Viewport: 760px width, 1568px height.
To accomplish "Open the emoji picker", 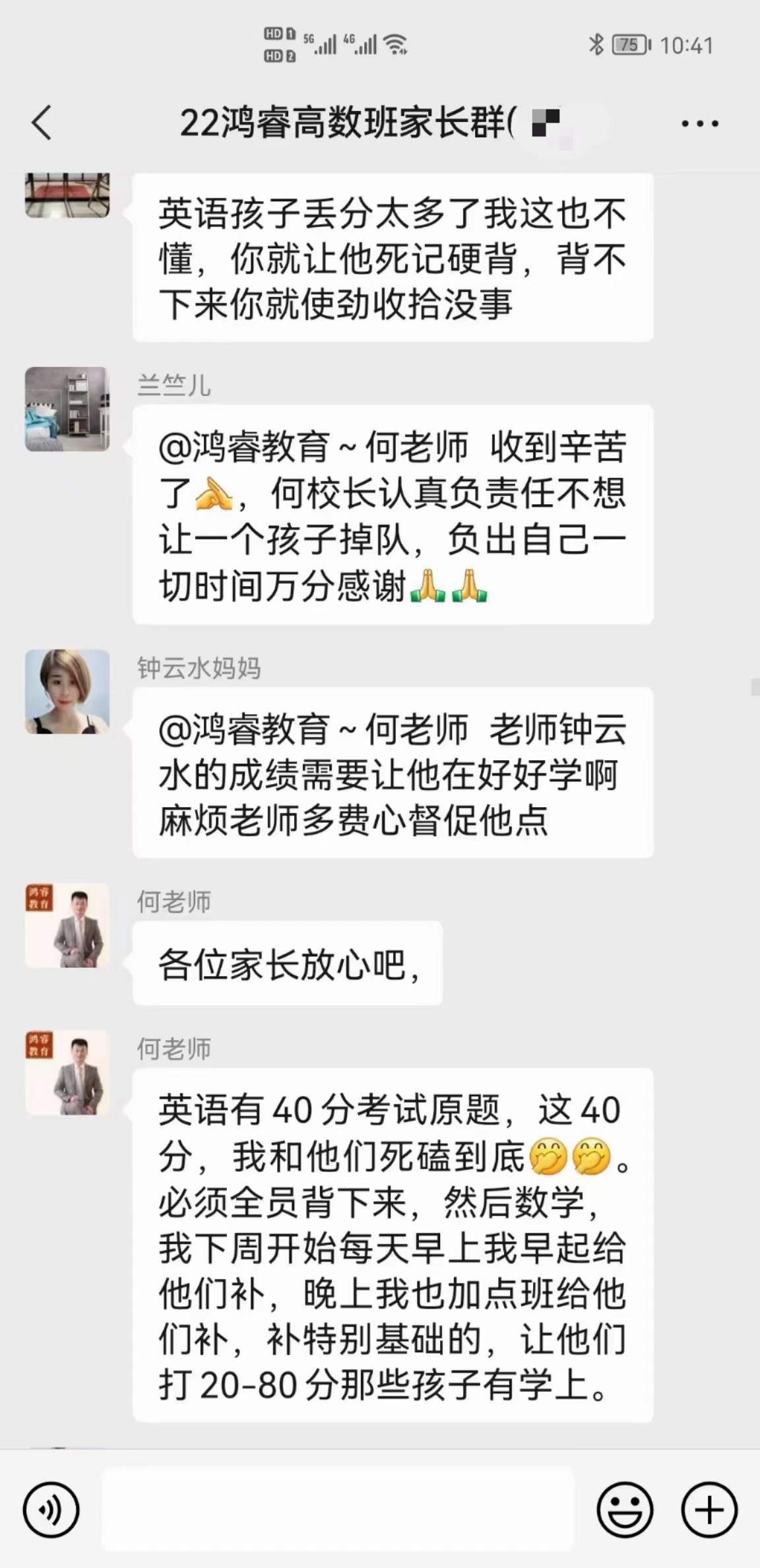I will tap(624, 1510).
